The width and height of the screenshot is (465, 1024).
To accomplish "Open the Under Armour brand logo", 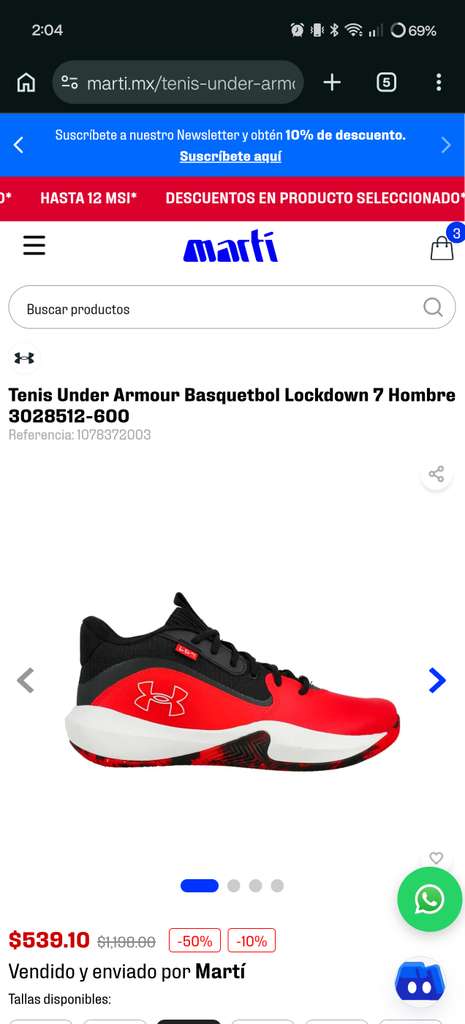I will (x=24, y=358).
